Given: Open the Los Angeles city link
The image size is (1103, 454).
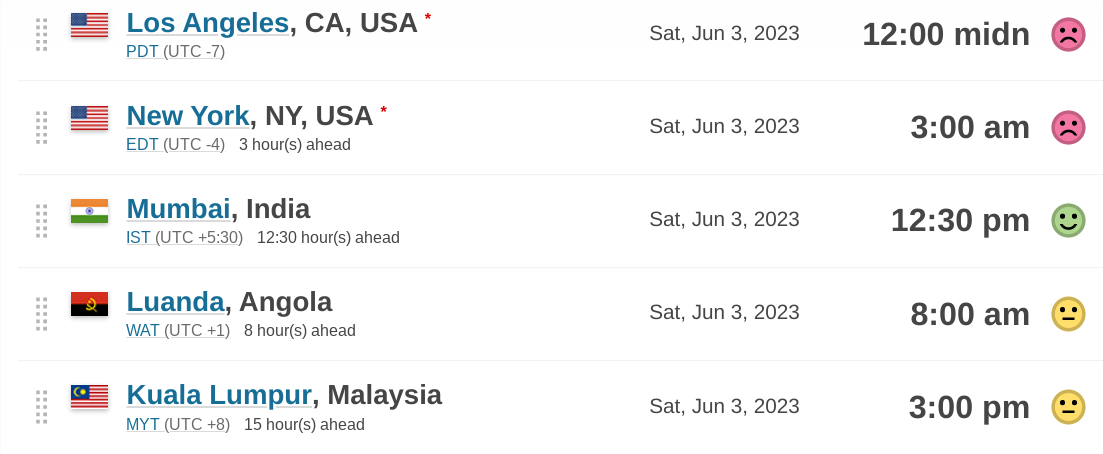Looking at the screenshot, I should [207, 23].
